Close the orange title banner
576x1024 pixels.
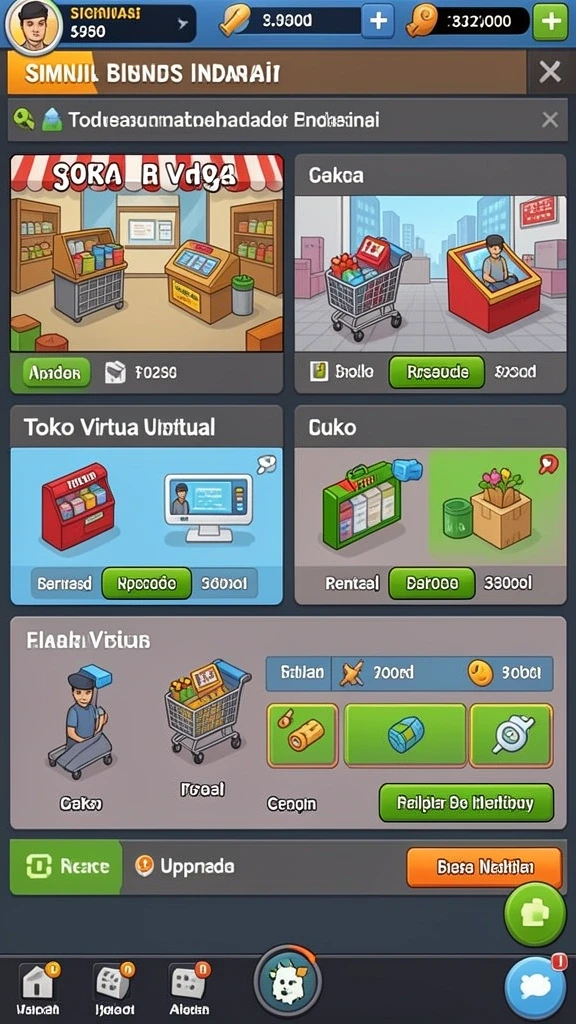click(550, 72)
